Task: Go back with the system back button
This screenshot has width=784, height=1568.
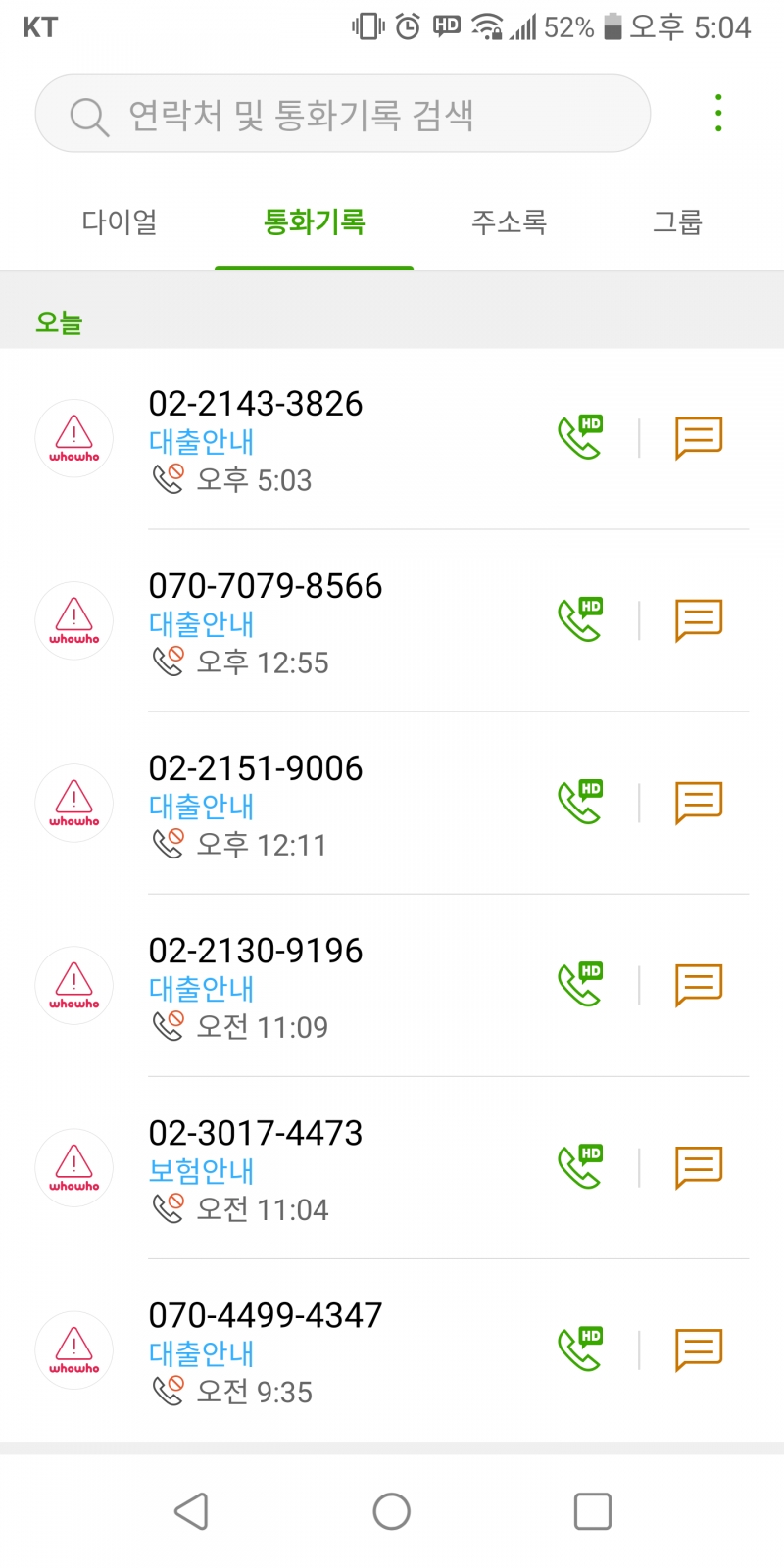Action: [191, 1511]
